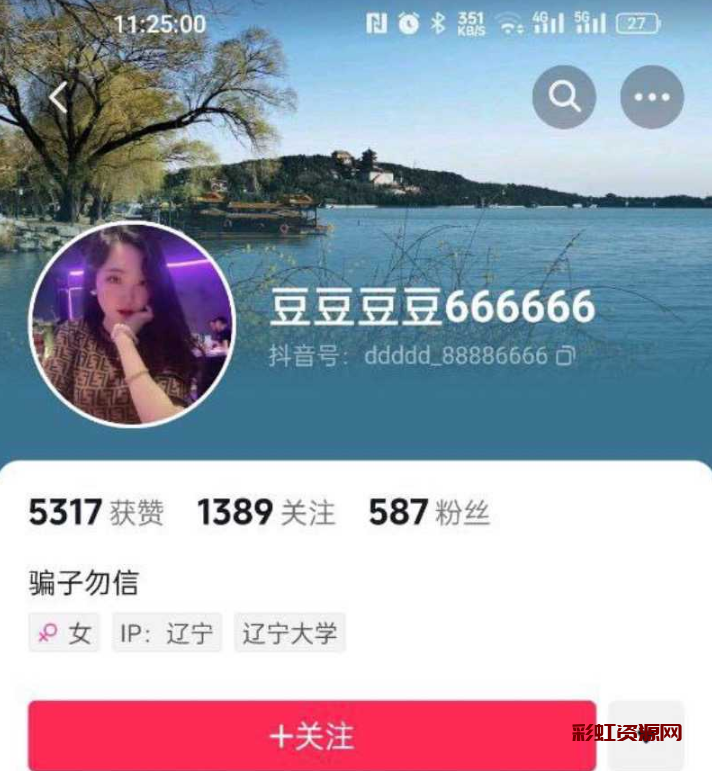View the 5317 获赞 likes count
Image resolution: width=712 pixels, height=771 pixels.
point(96,513)
